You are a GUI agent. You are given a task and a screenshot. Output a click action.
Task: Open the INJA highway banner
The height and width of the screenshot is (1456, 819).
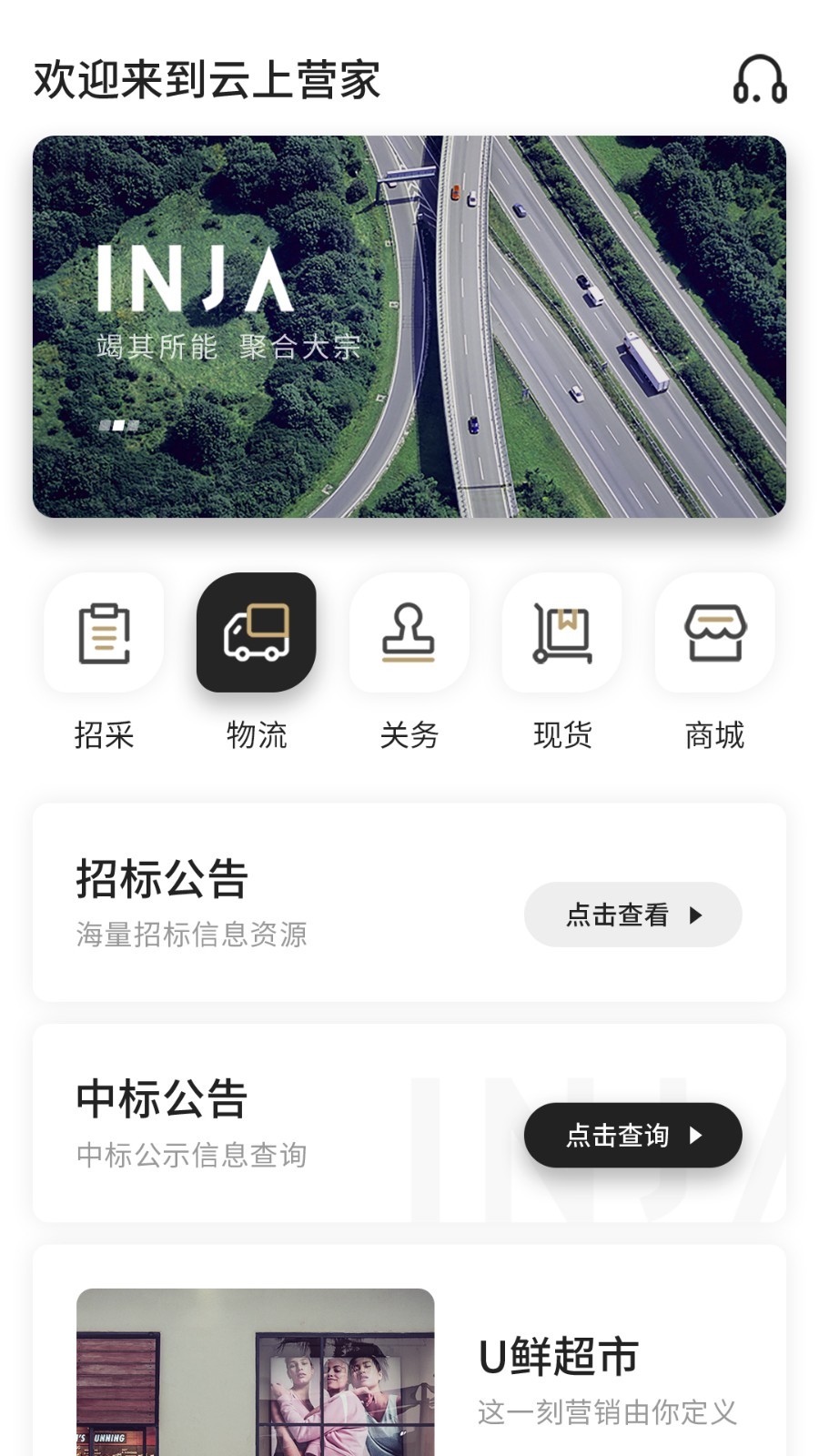click(x=409, y=327)
